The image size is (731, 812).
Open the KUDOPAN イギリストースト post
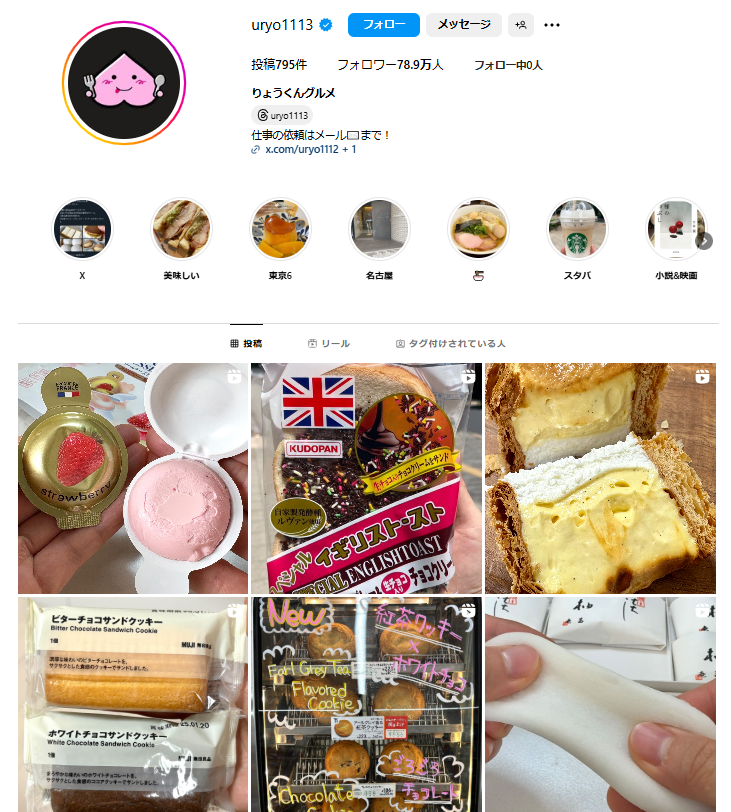366,478
